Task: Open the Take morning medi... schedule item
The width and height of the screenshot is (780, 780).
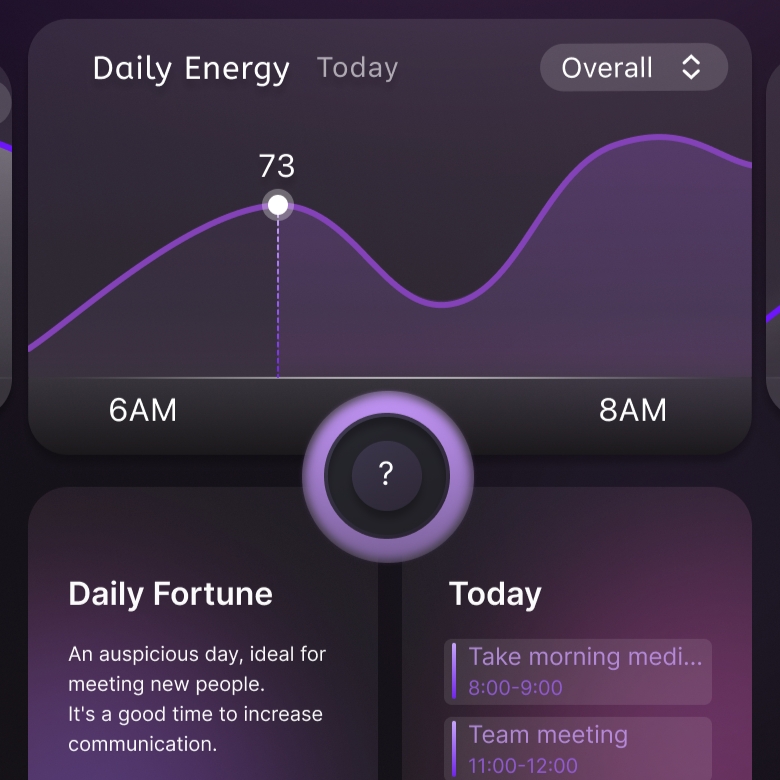Action: click(578, 671)
